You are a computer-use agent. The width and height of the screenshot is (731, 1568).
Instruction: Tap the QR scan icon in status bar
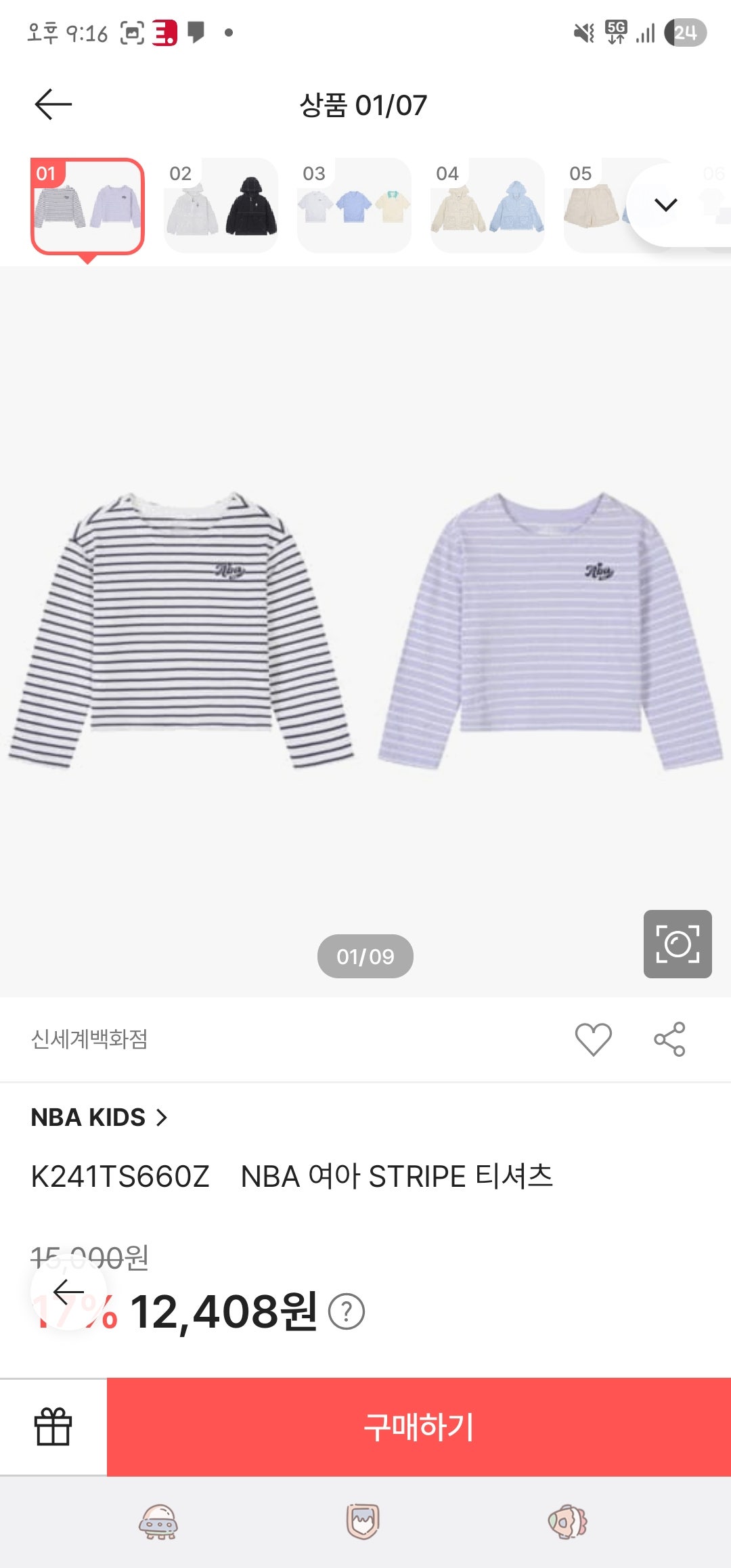133,30
